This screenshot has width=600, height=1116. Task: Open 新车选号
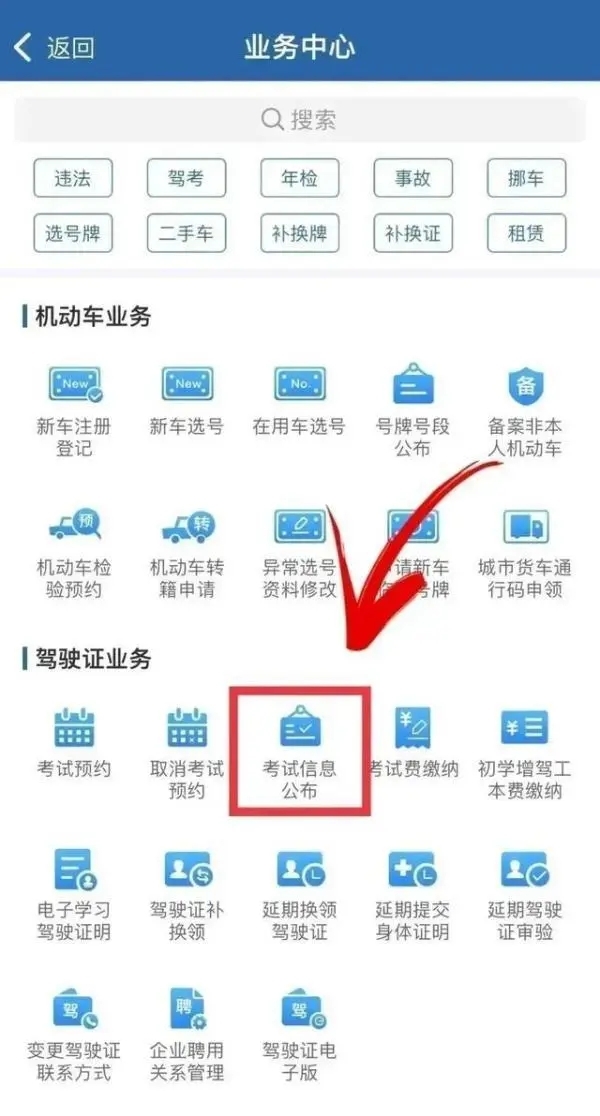(187, 400)
